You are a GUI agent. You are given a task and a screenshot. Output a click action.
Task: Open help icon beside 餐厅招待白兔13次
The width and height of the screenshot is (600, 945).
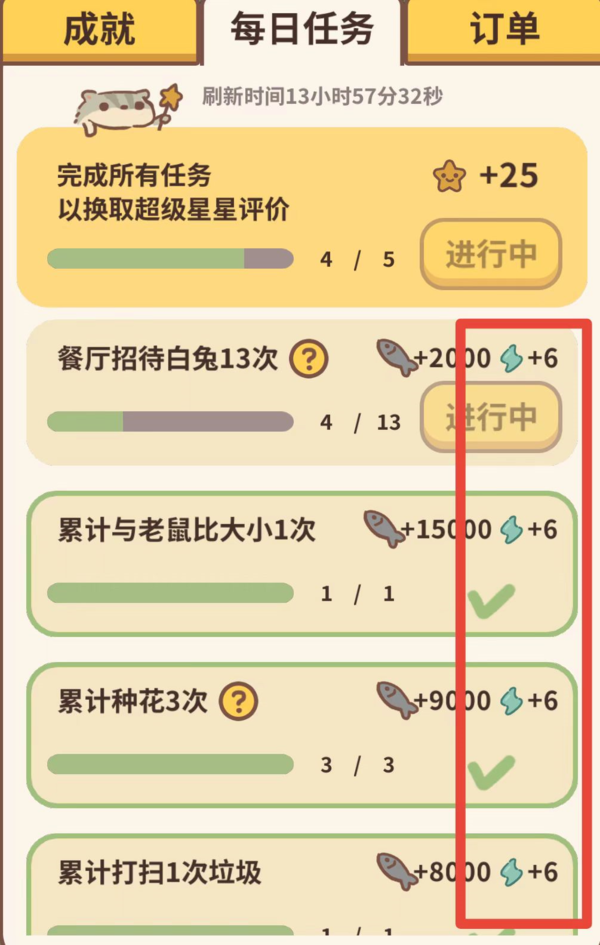[x=309, y=358]
